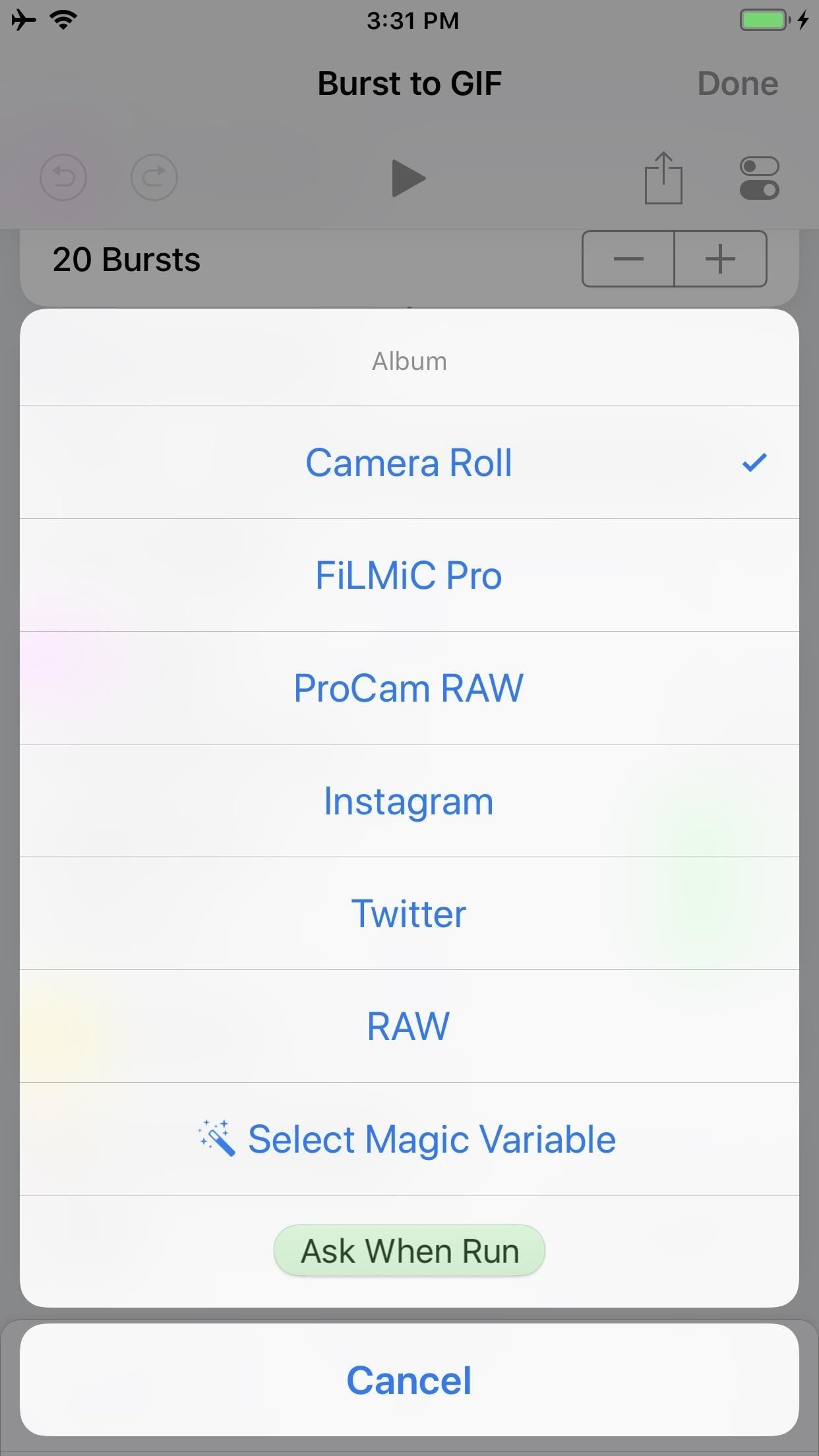Image resolution: width=819 pixels, height=1456 pixels.
Task: Open the Burst to GIF title
Action: click(409, 83)
